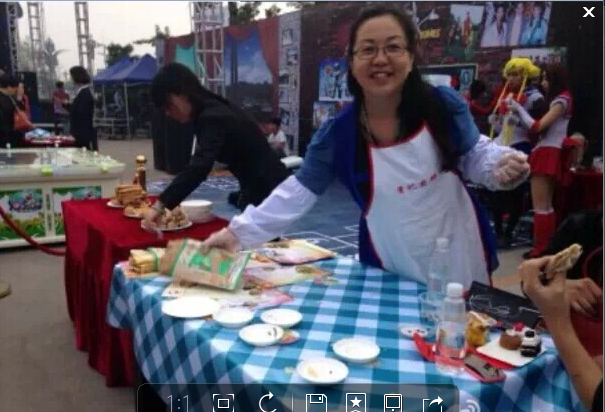Rotate the image clockwise
605x412 pixels.
tap(268, 402)
